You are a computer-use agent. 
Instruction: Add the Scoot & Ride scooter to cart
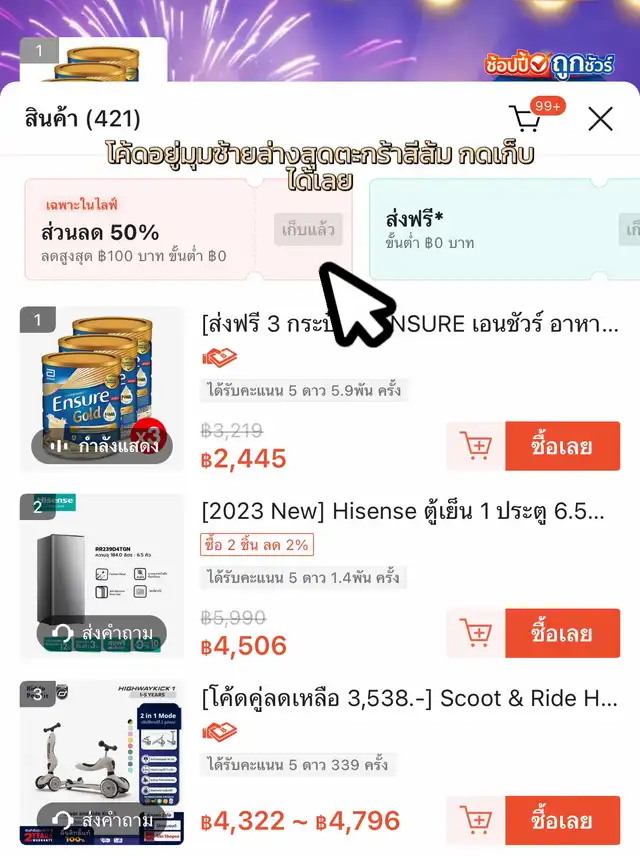(x=475, y=820)
